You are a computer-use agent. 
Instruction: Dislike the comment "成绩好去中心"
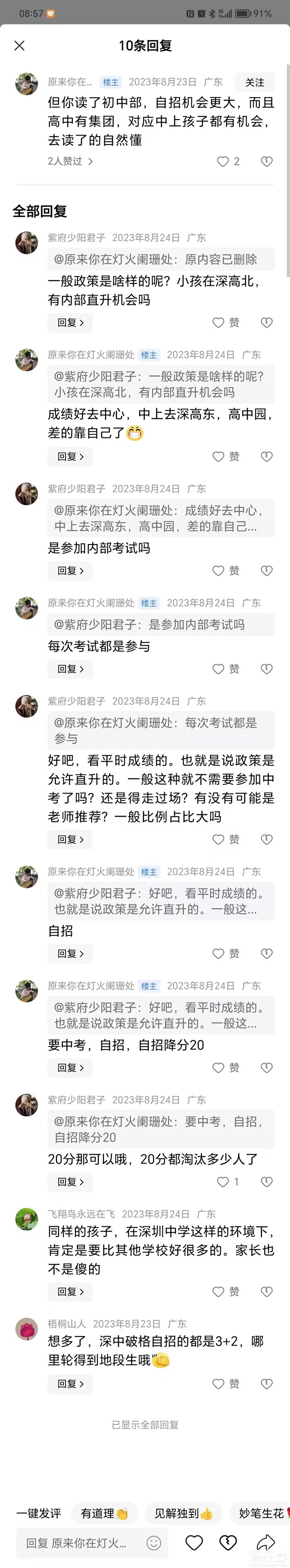(x=266, y=457)
